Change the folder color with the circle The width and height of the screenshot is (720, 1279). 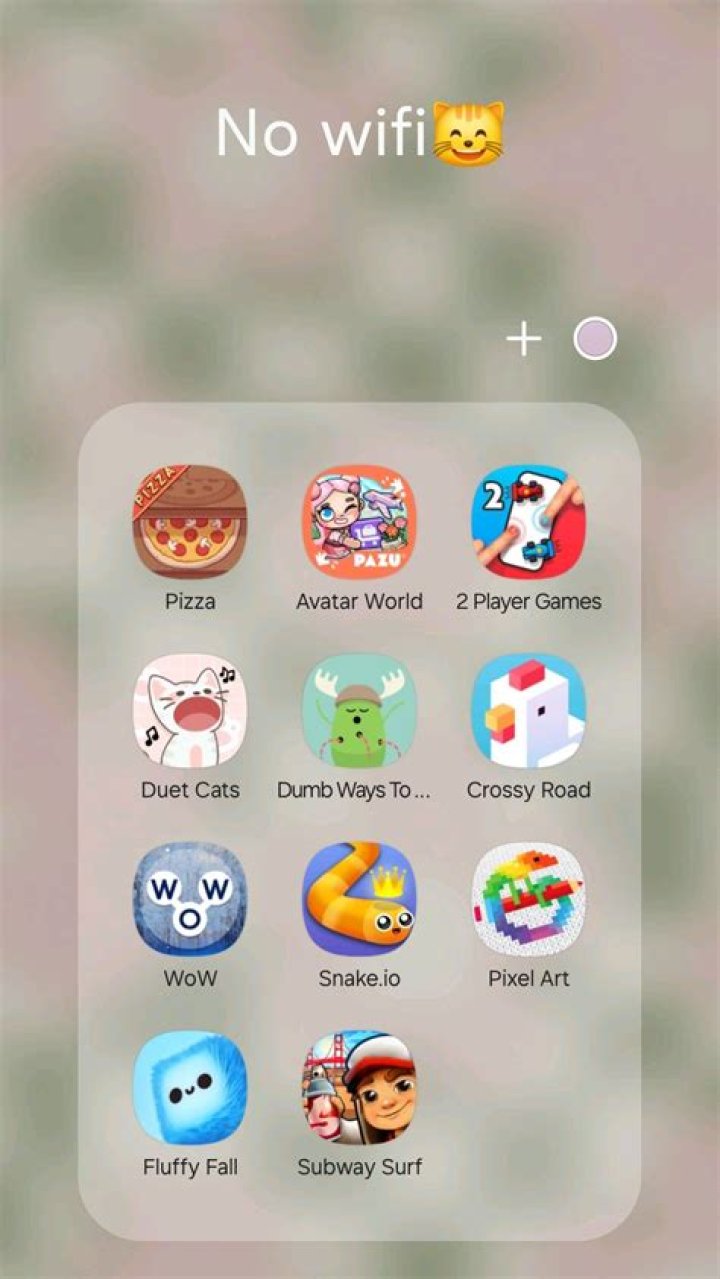tap(595, 339)
